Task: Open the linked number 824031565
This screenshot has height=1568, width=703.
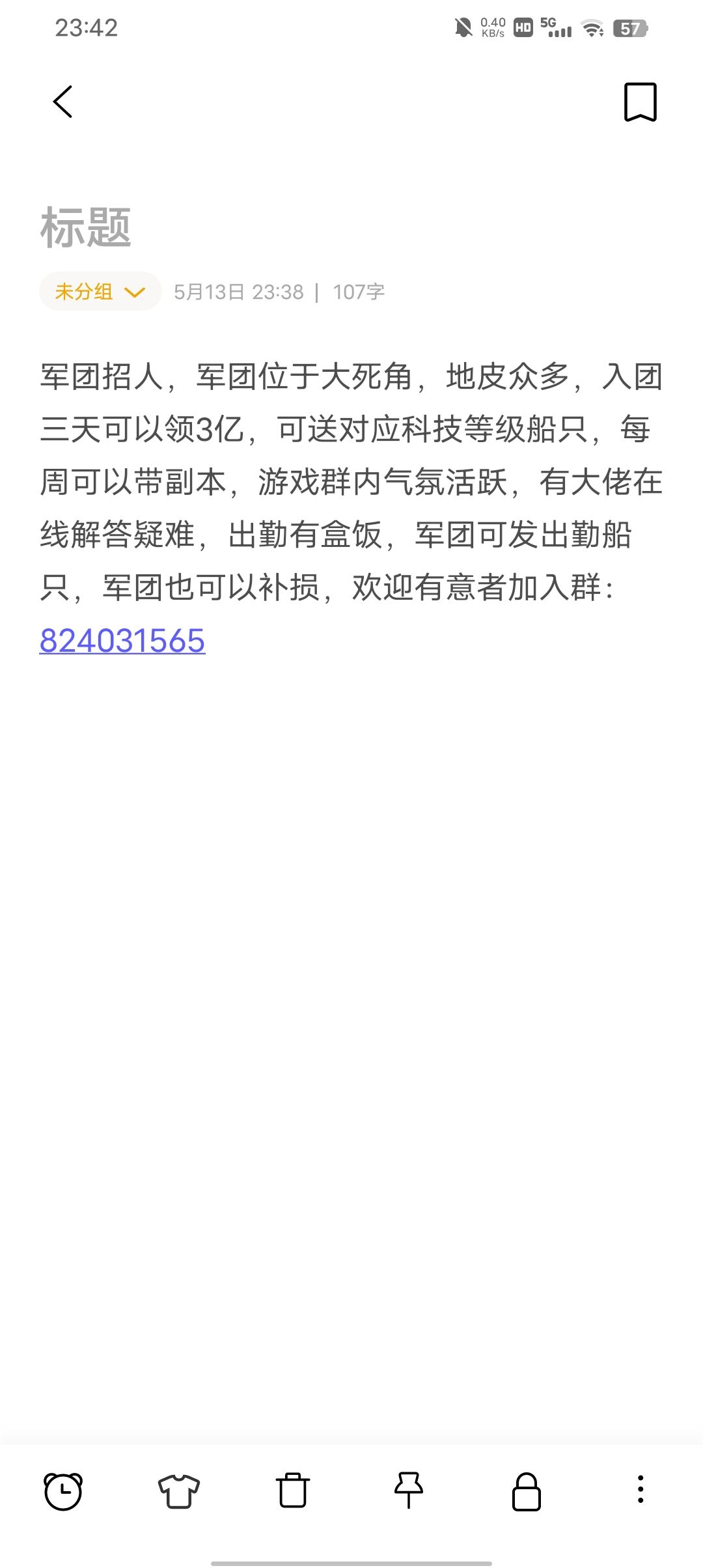Action: pyautogui.click(x=122, y=640)
